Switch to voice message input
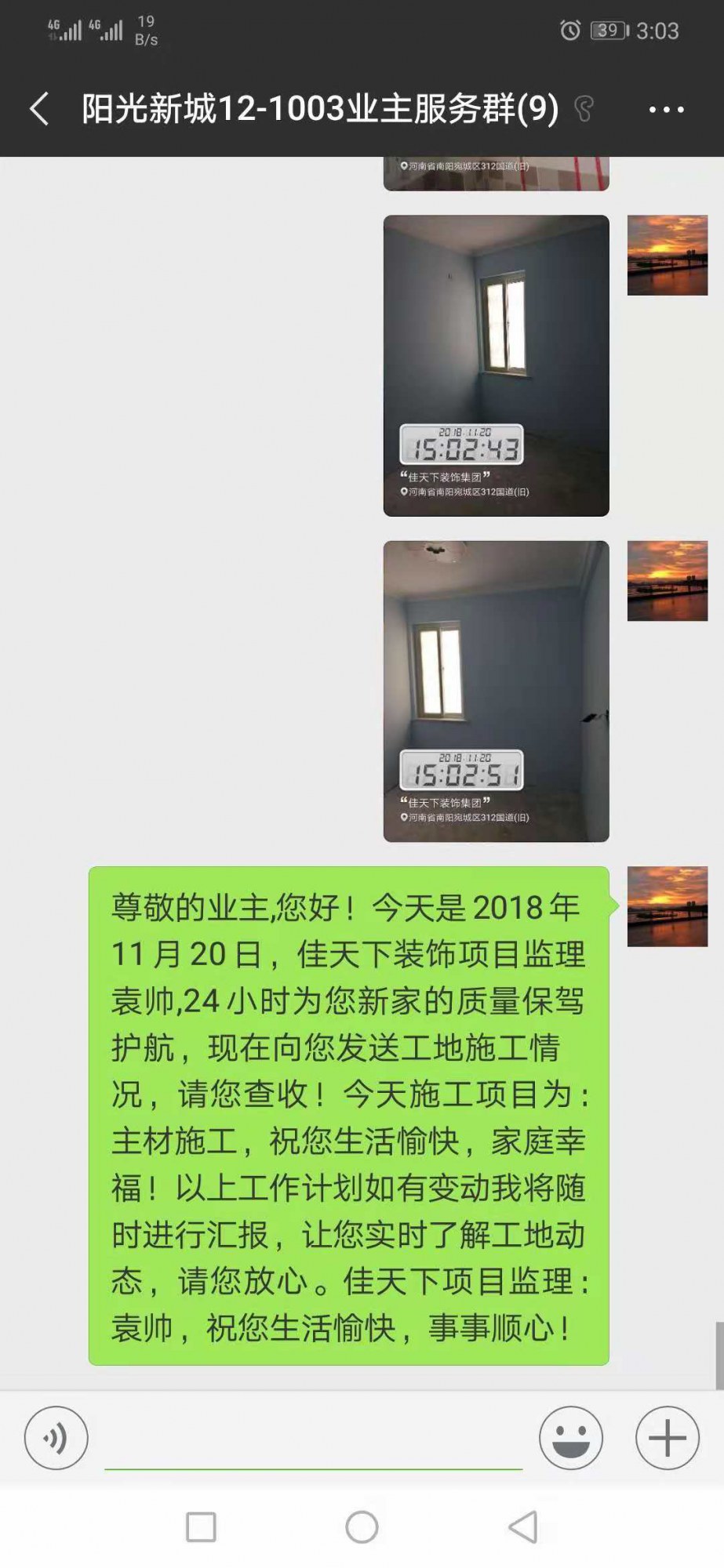The height and width of the screenshot is (1568, 724). click(x=56, y=1438)
